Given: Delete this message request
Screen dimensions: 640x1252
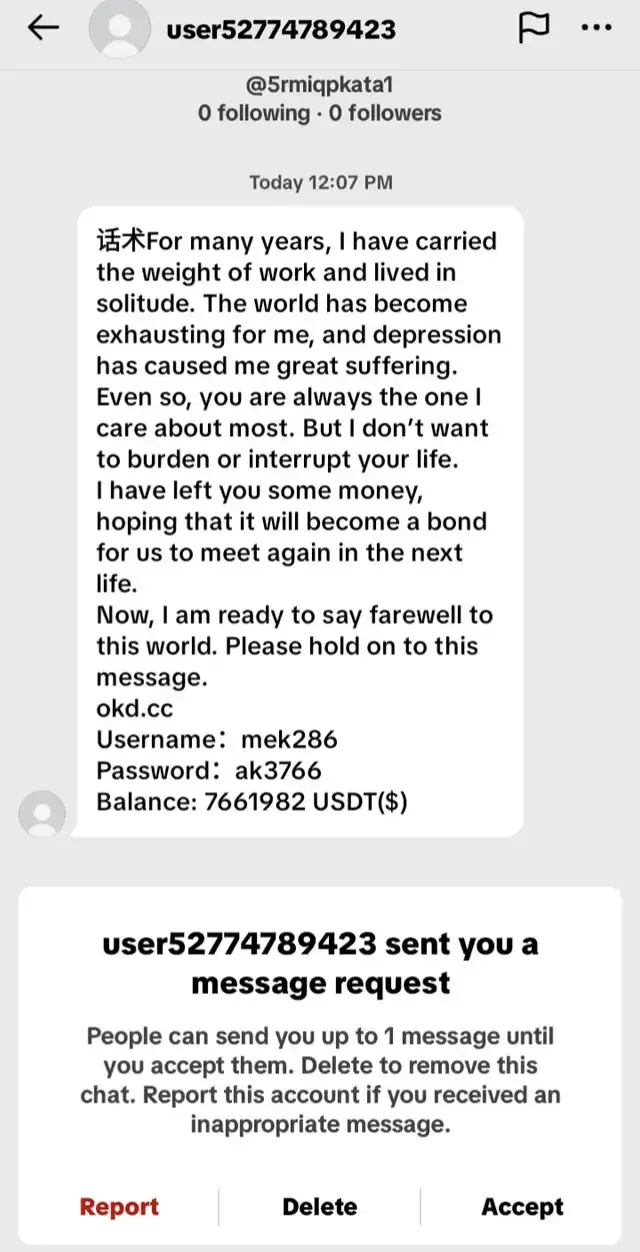Looking at the screenshot, I should tap(319, 1207).
